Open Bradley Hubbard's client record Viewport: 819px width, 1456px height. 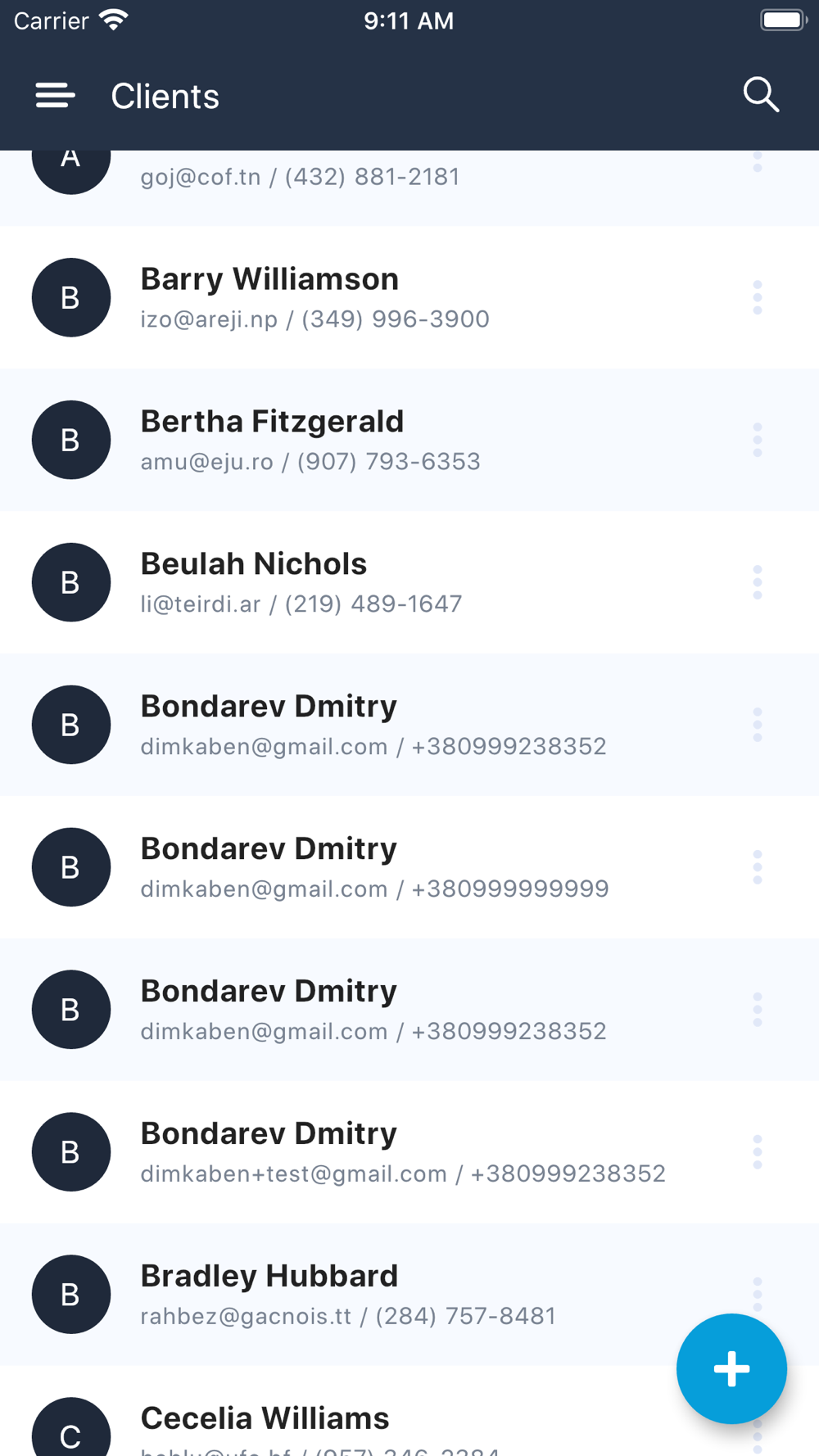409,1295
